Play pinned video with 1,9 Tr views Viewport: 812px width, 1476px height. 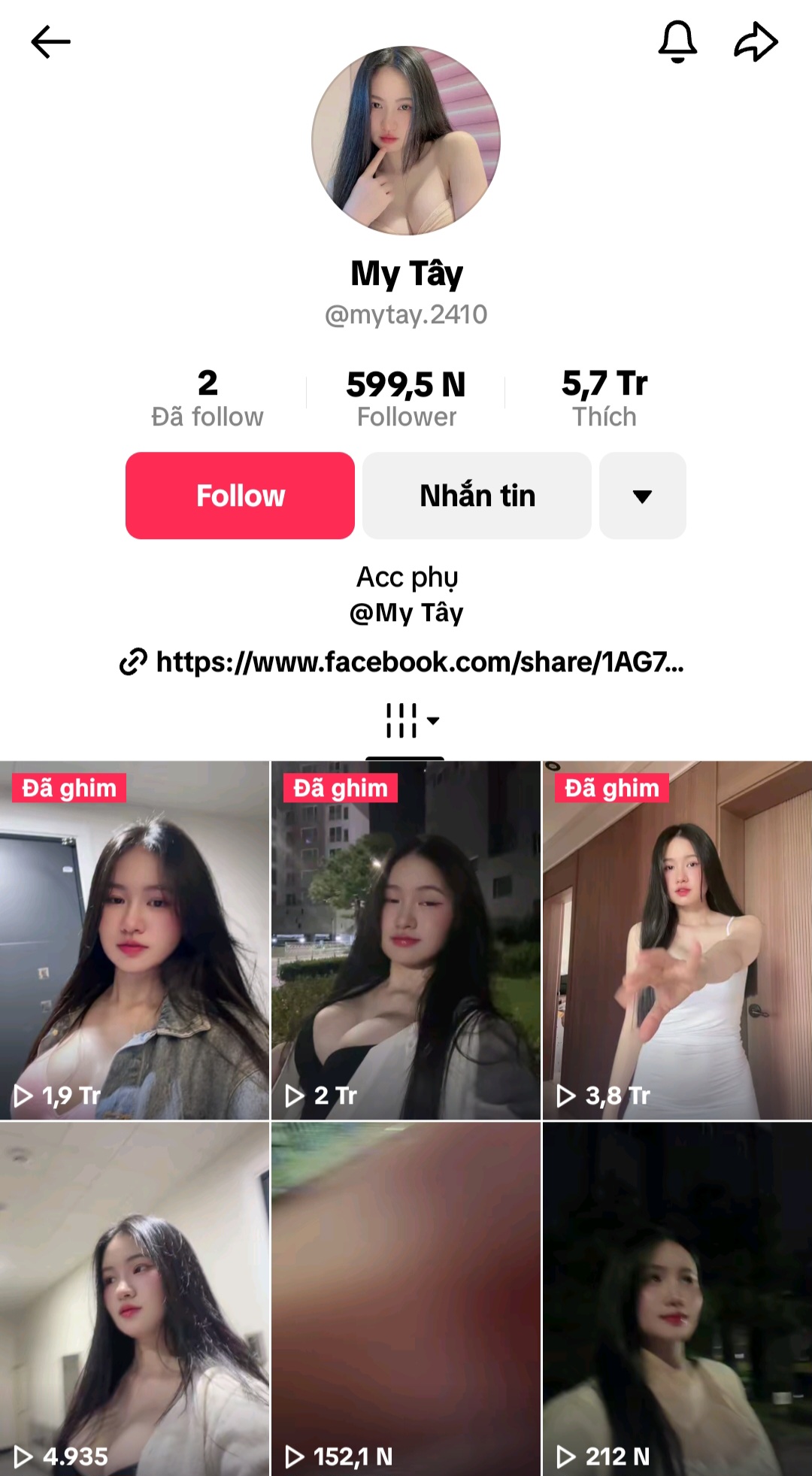click(x=135, y=940)
